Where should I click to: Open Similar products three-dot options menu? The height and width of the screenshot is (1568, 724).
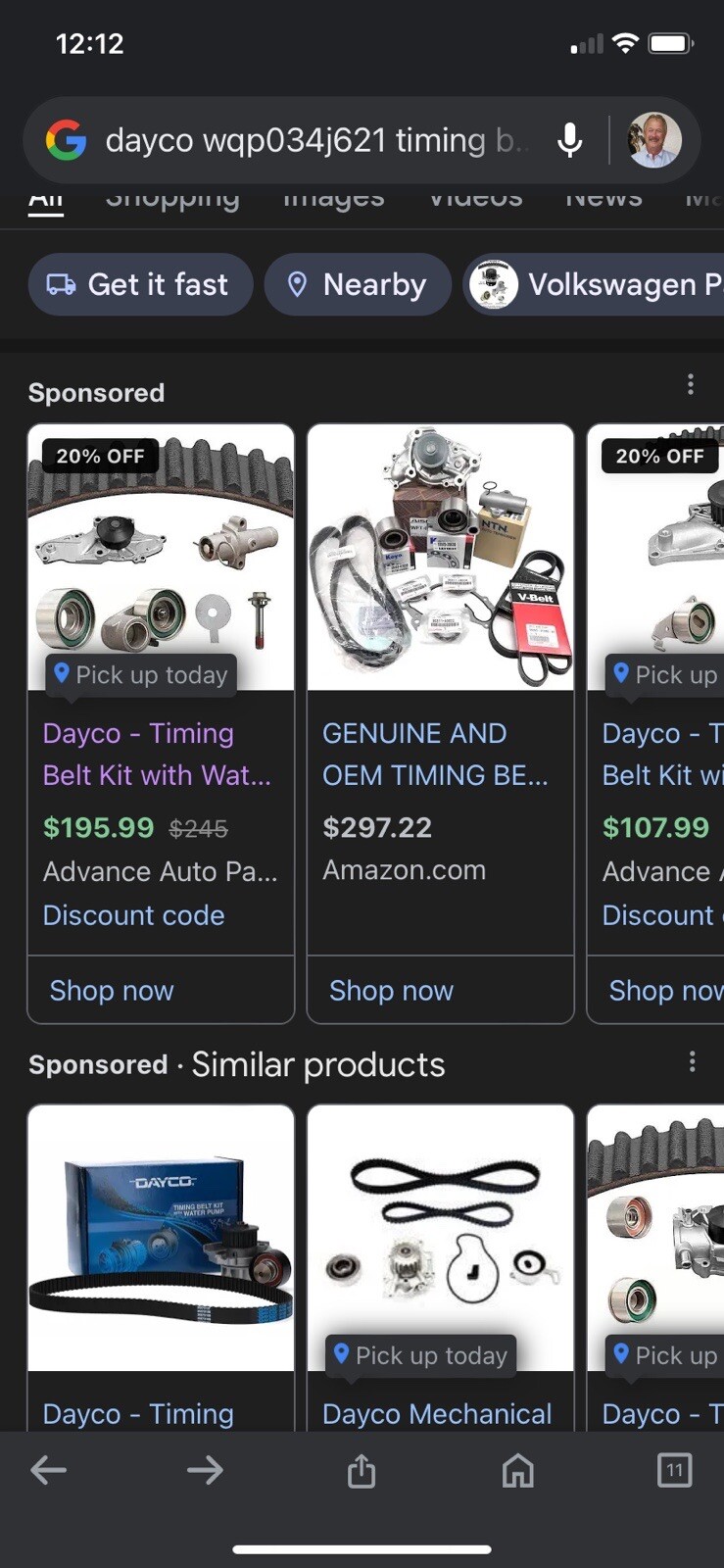pos(692,1061)
